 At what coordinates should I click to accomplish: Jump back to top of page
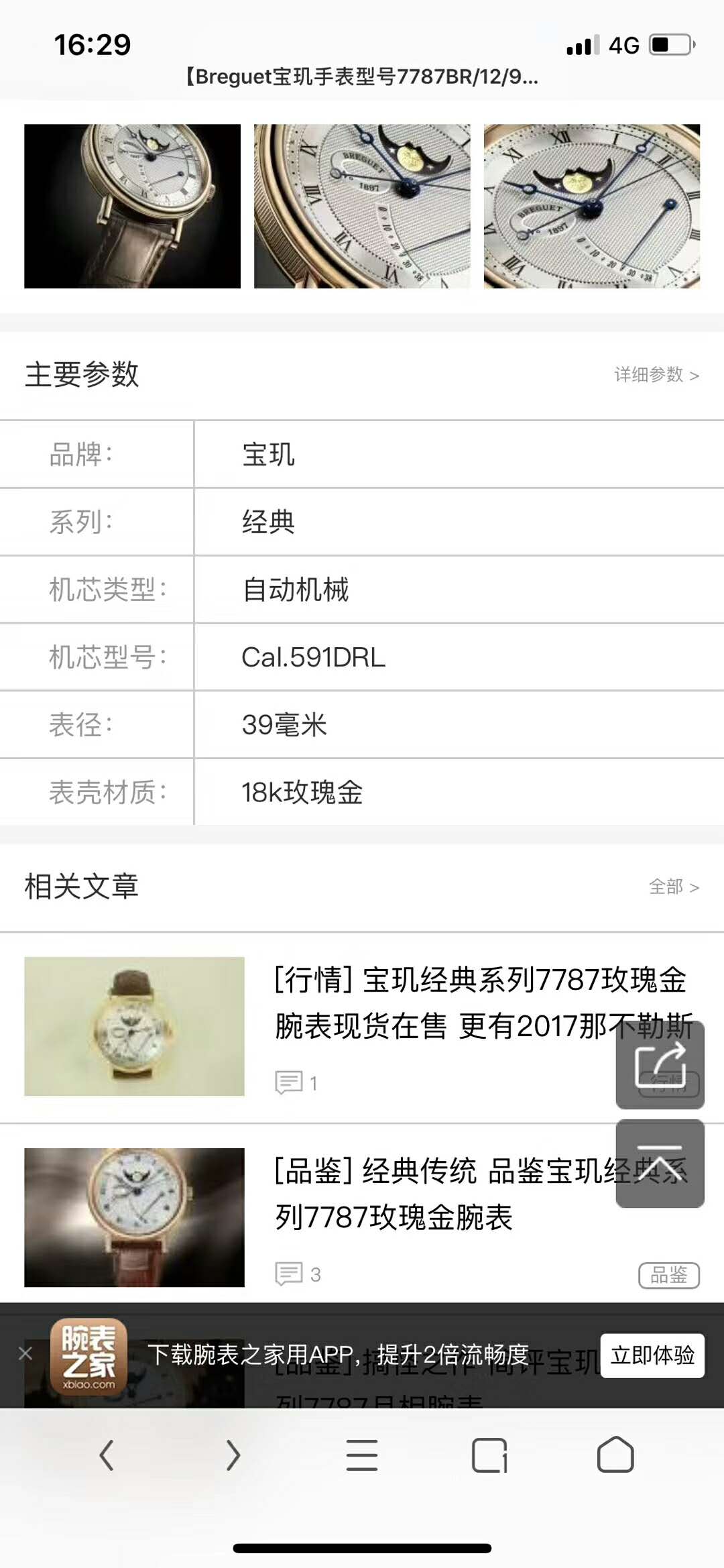coord(660,1163)
